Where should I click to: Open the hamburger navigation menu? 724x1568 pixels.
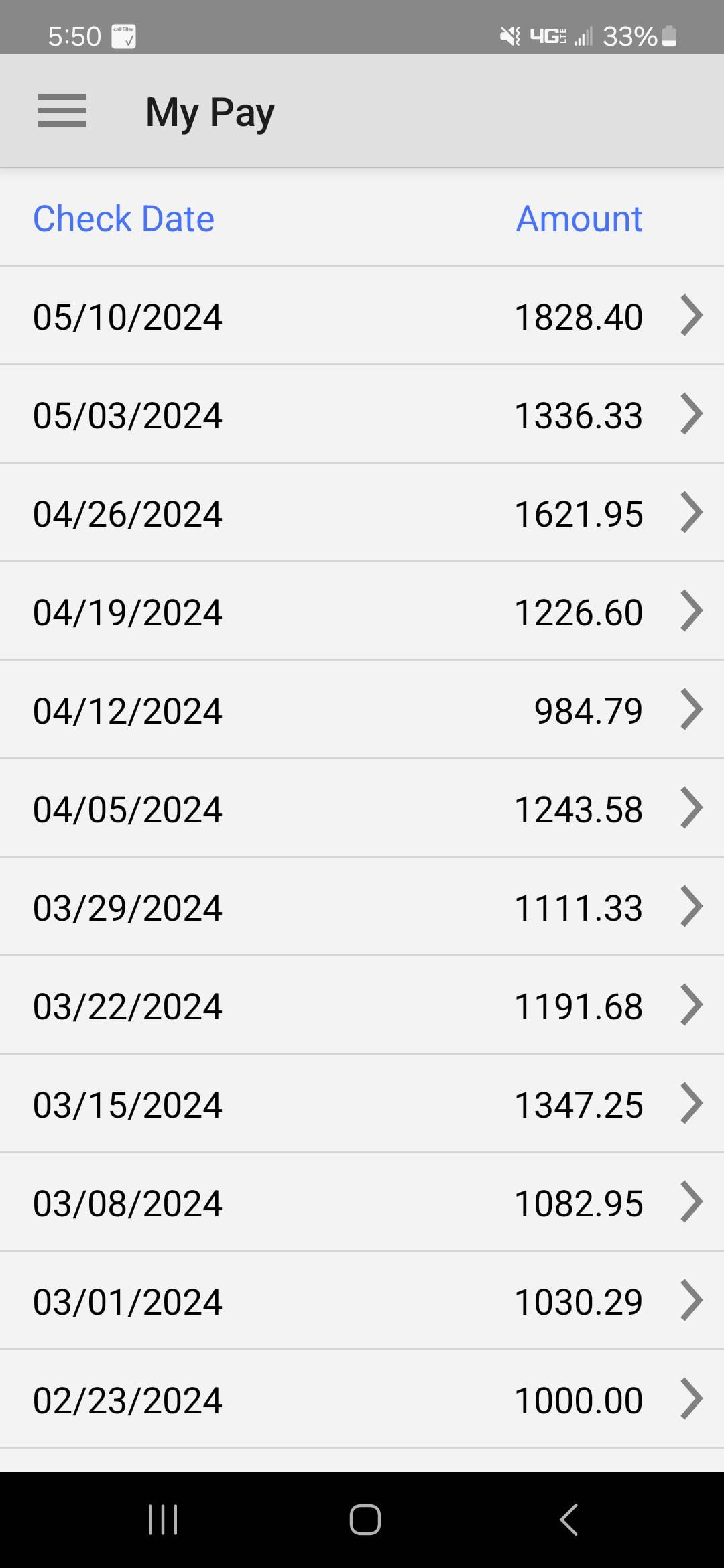(62, 111)
